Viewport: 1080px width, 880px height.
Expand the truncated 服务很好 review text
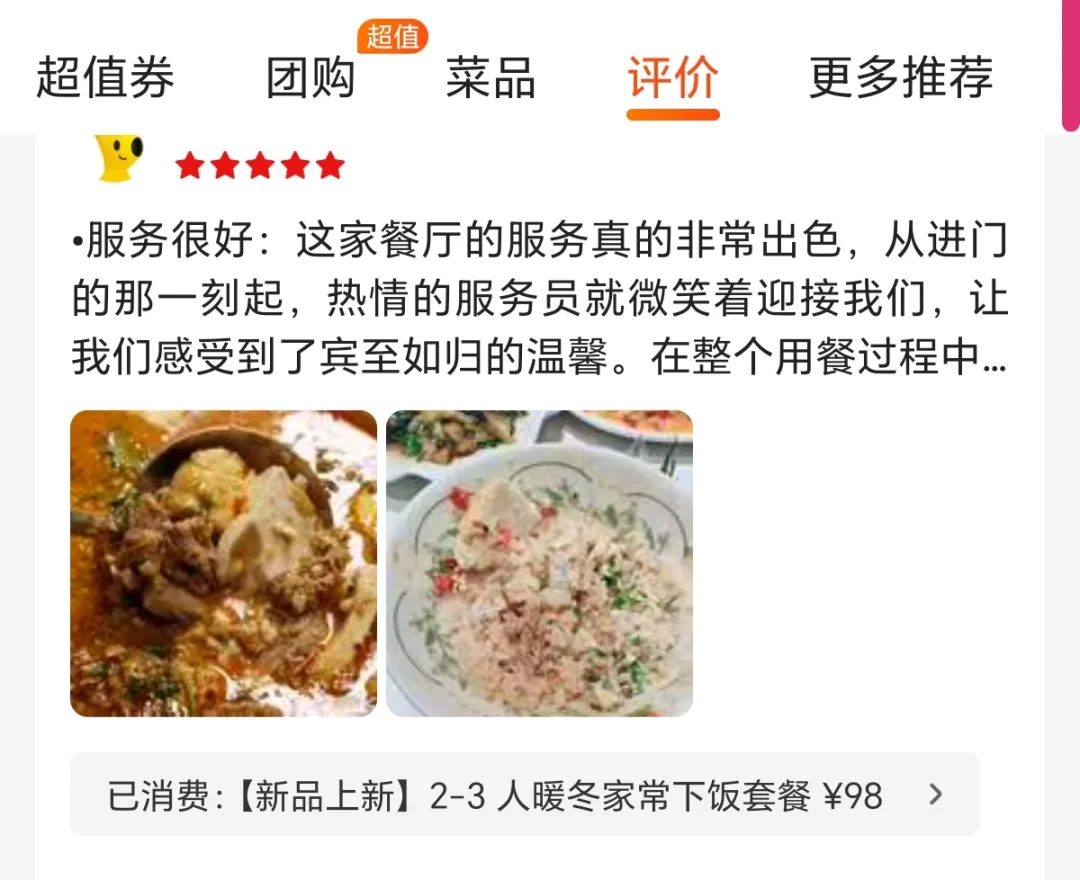click(540, 300)
